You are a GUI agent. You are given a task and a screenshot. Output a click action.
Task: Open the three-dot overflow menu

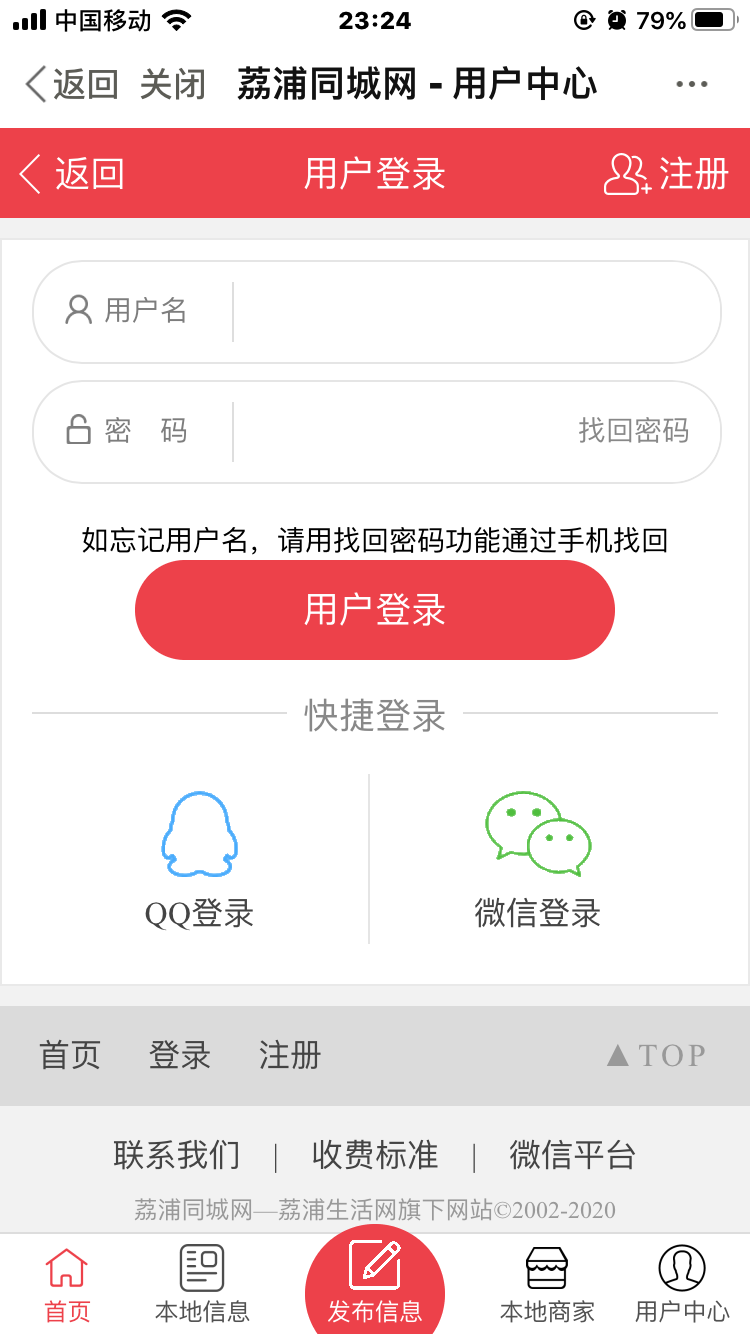click(691, 85)
